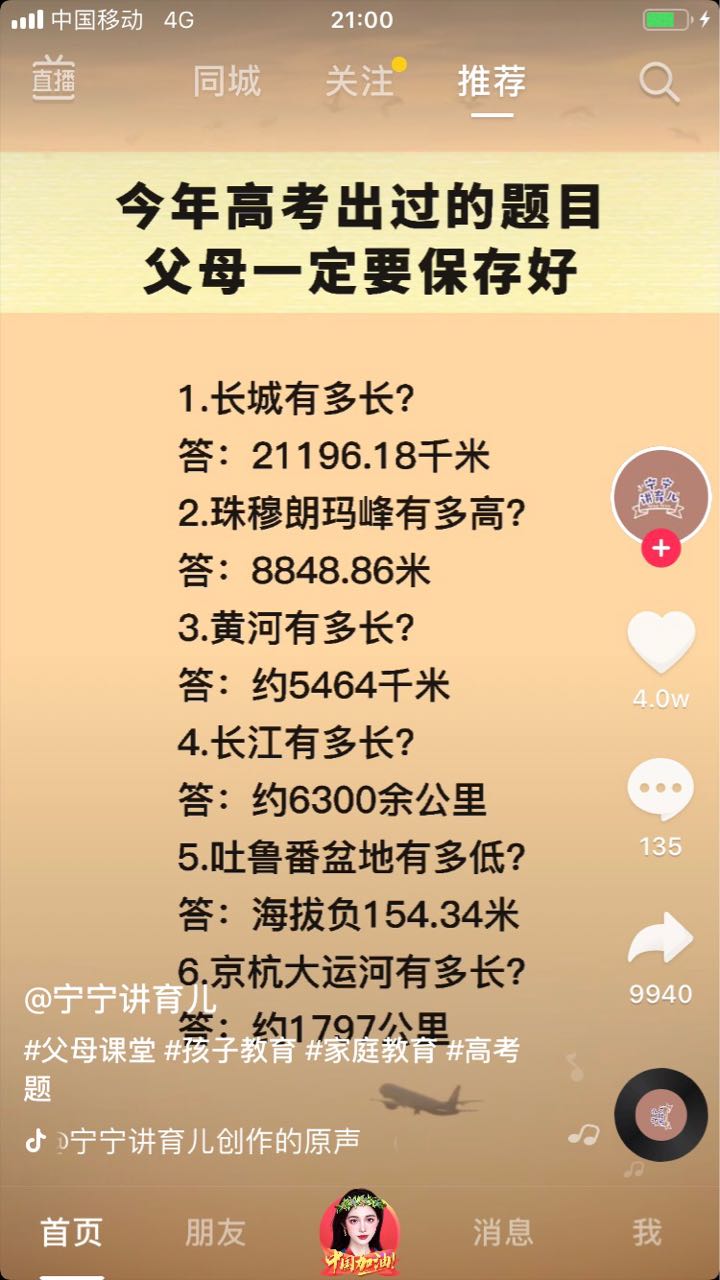
Task: Tap the 中国加油 center button
Action: tap(359, 1233)
